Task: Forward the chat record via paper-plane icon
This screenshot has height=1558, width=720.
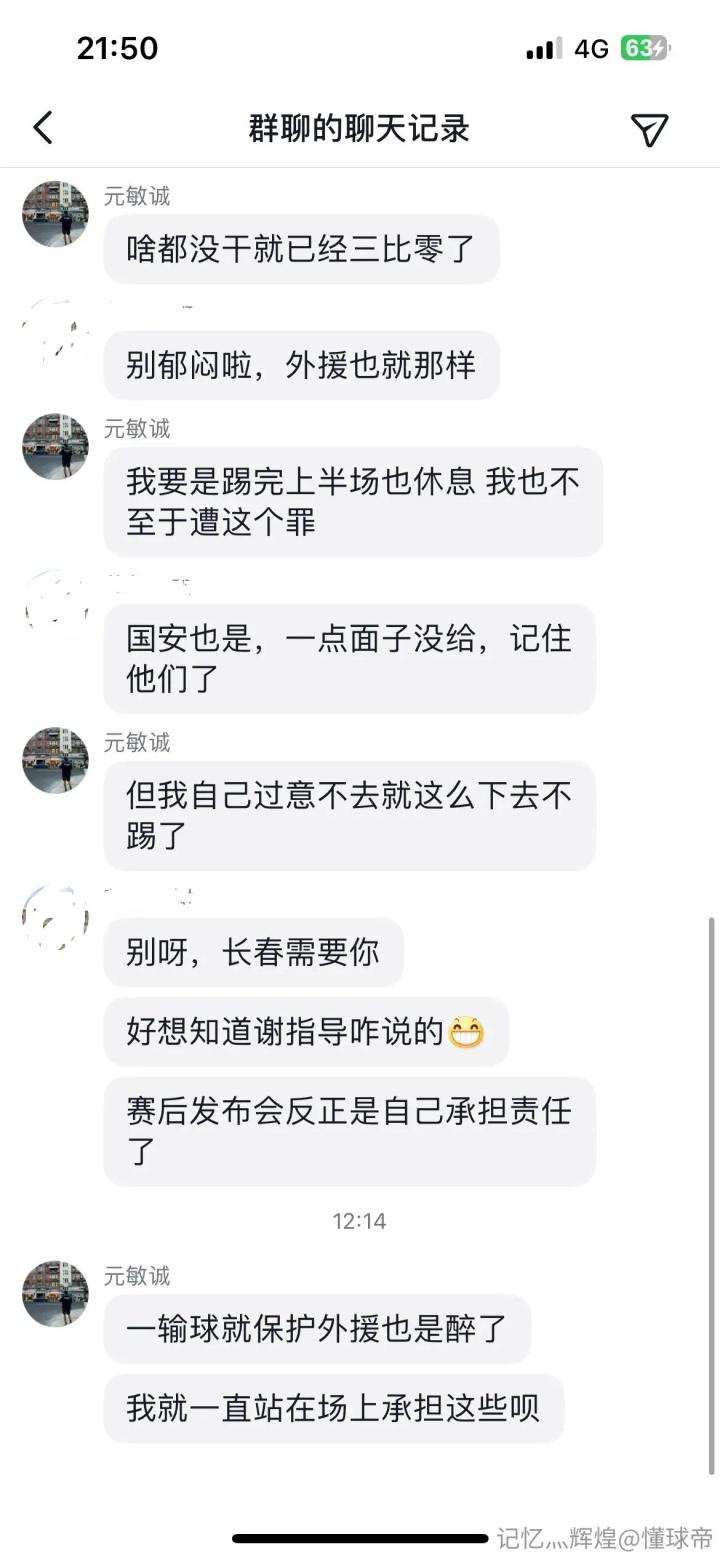Action: tap(649, 129)
